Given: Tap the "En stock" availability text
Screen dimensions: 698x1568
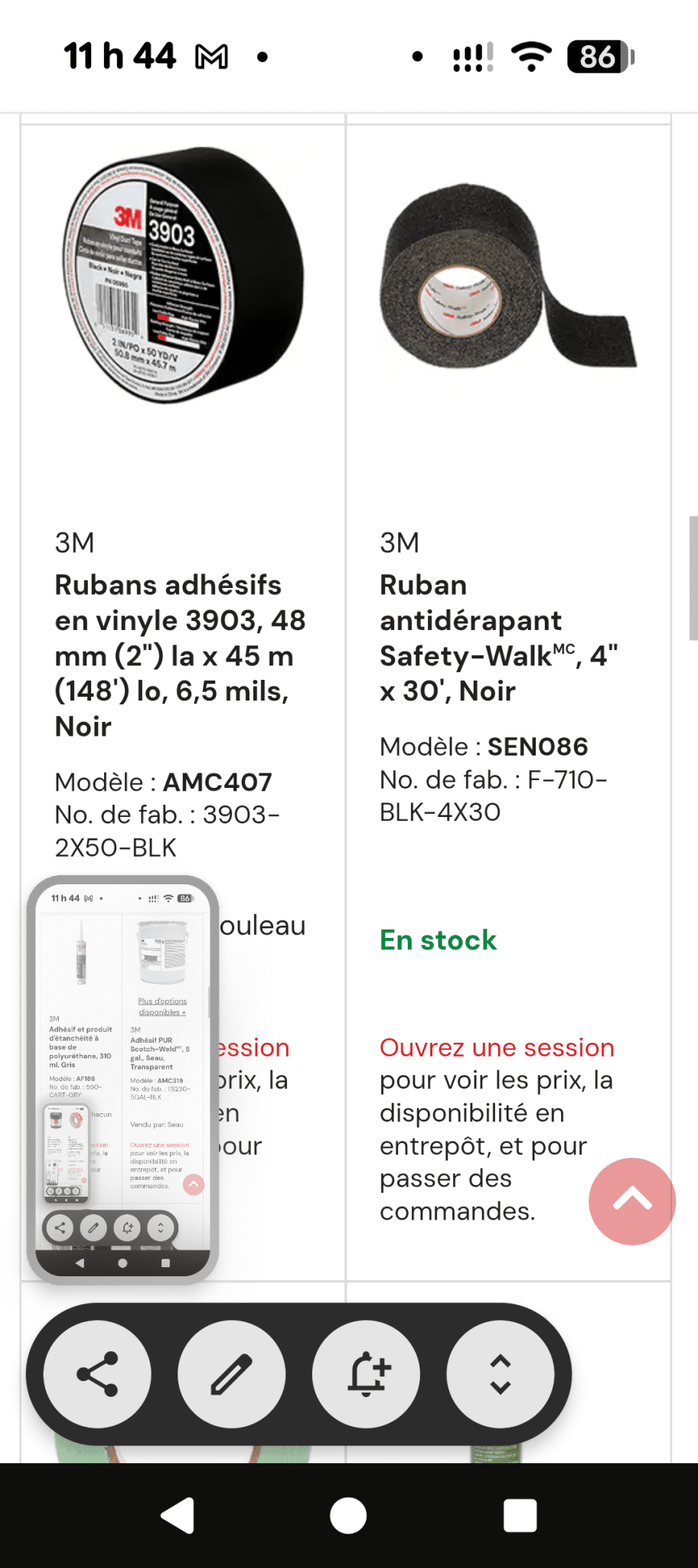Looking at the screenshot, I should (437, 940).
